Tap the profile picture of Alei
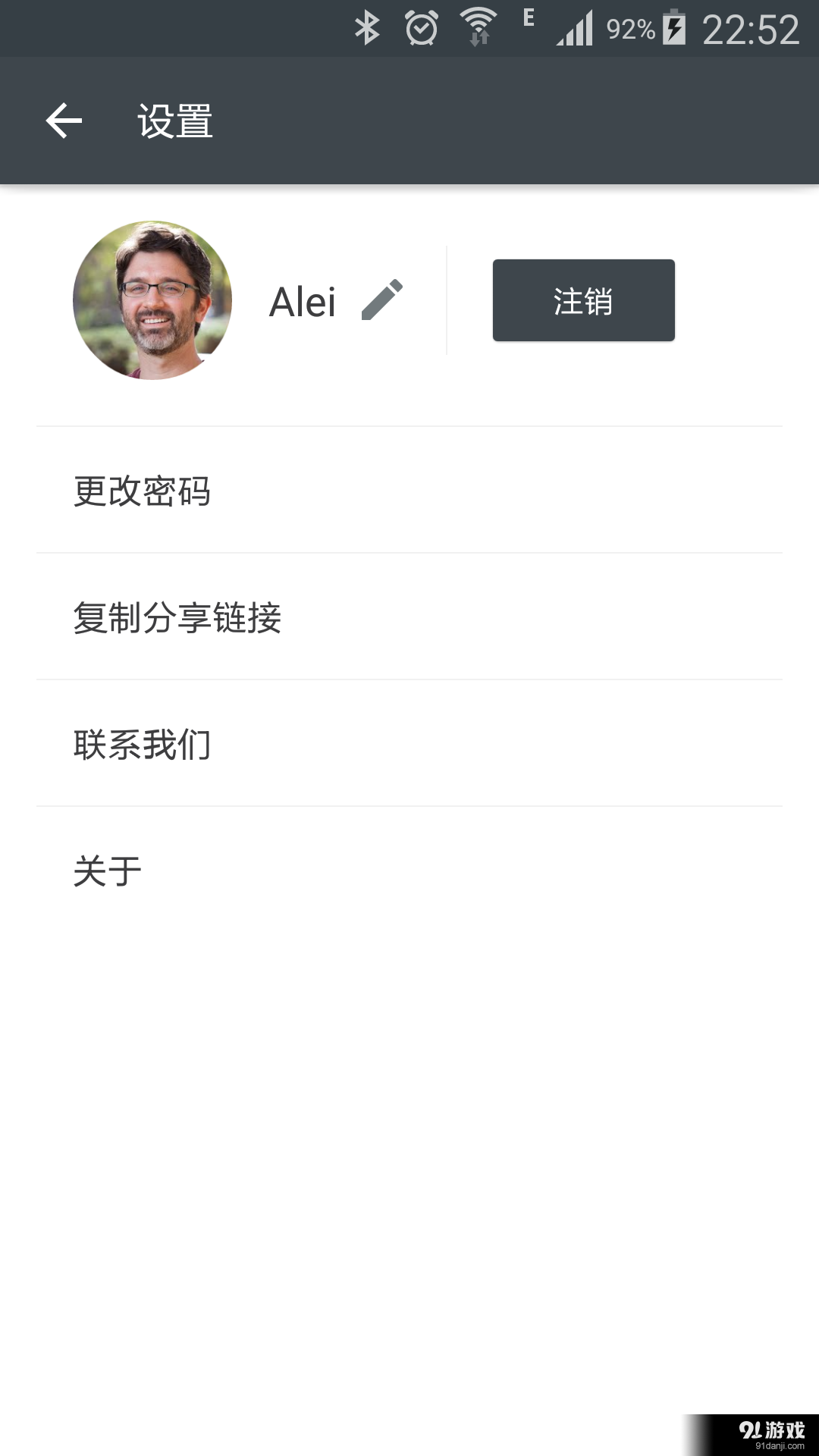The image size is (819, 1456). point(152,300)
